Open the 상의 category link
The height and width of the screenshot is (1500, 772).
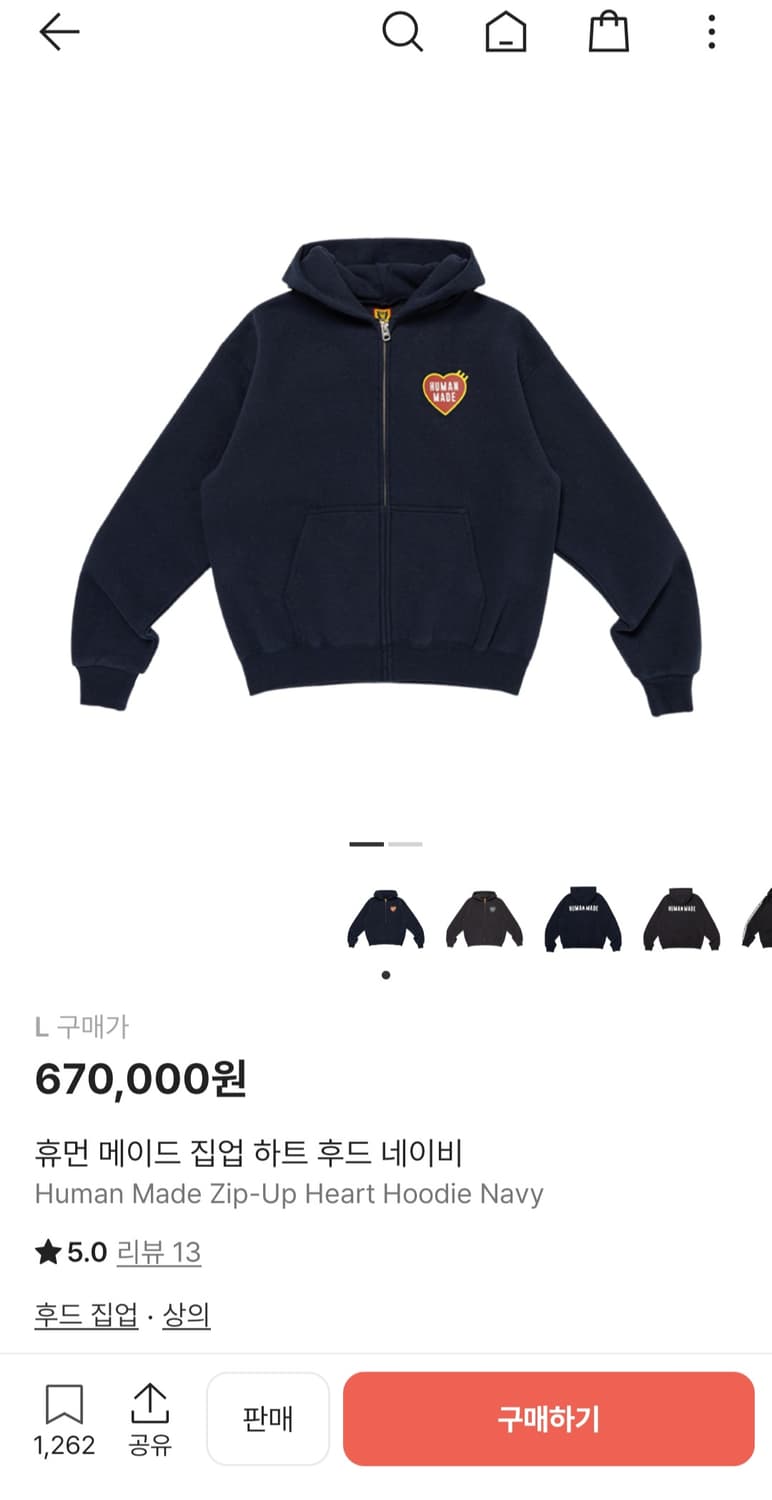tap(186, 1317)
